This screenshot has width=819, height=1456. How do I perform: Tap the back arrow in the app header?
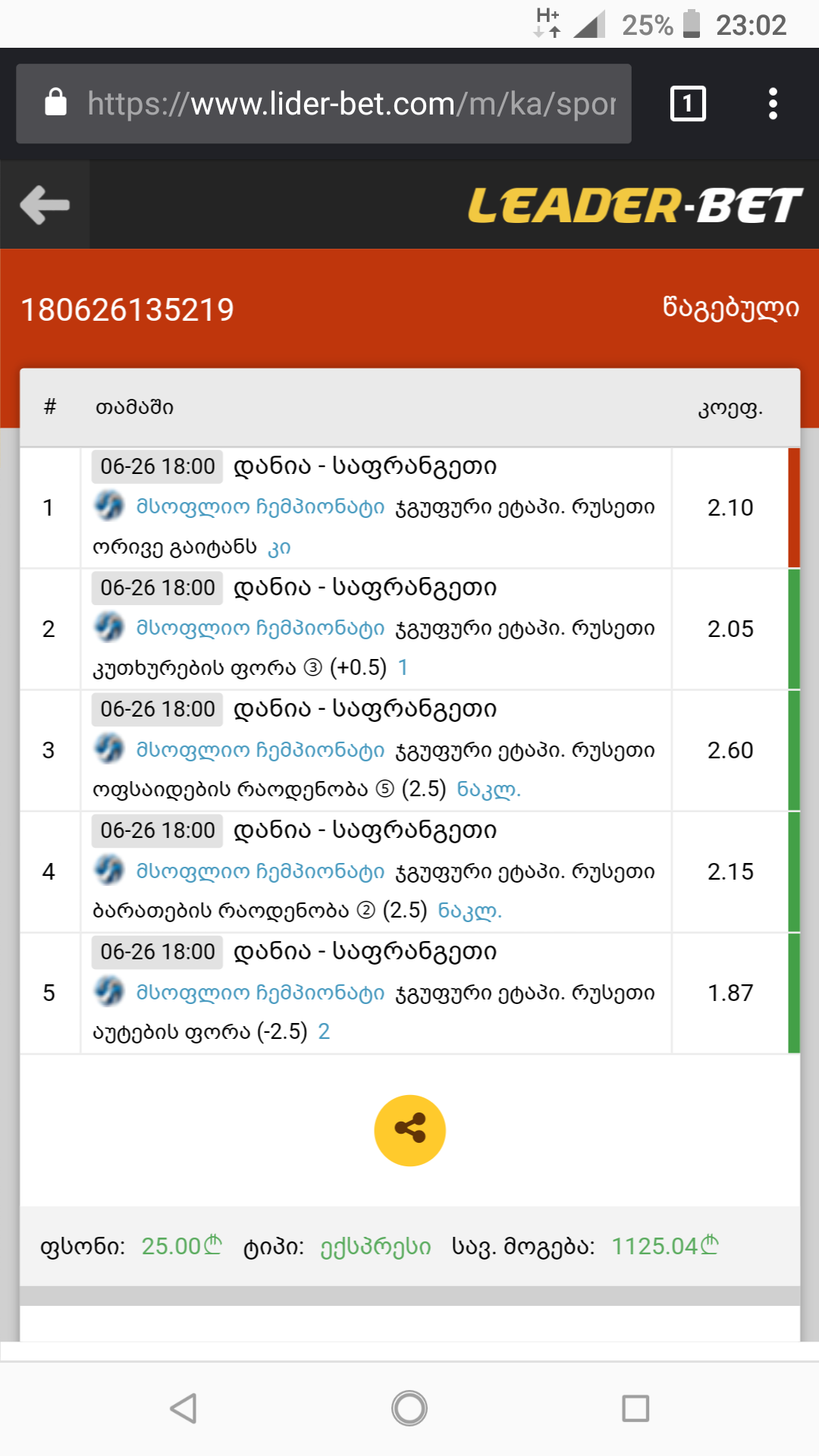43,204
